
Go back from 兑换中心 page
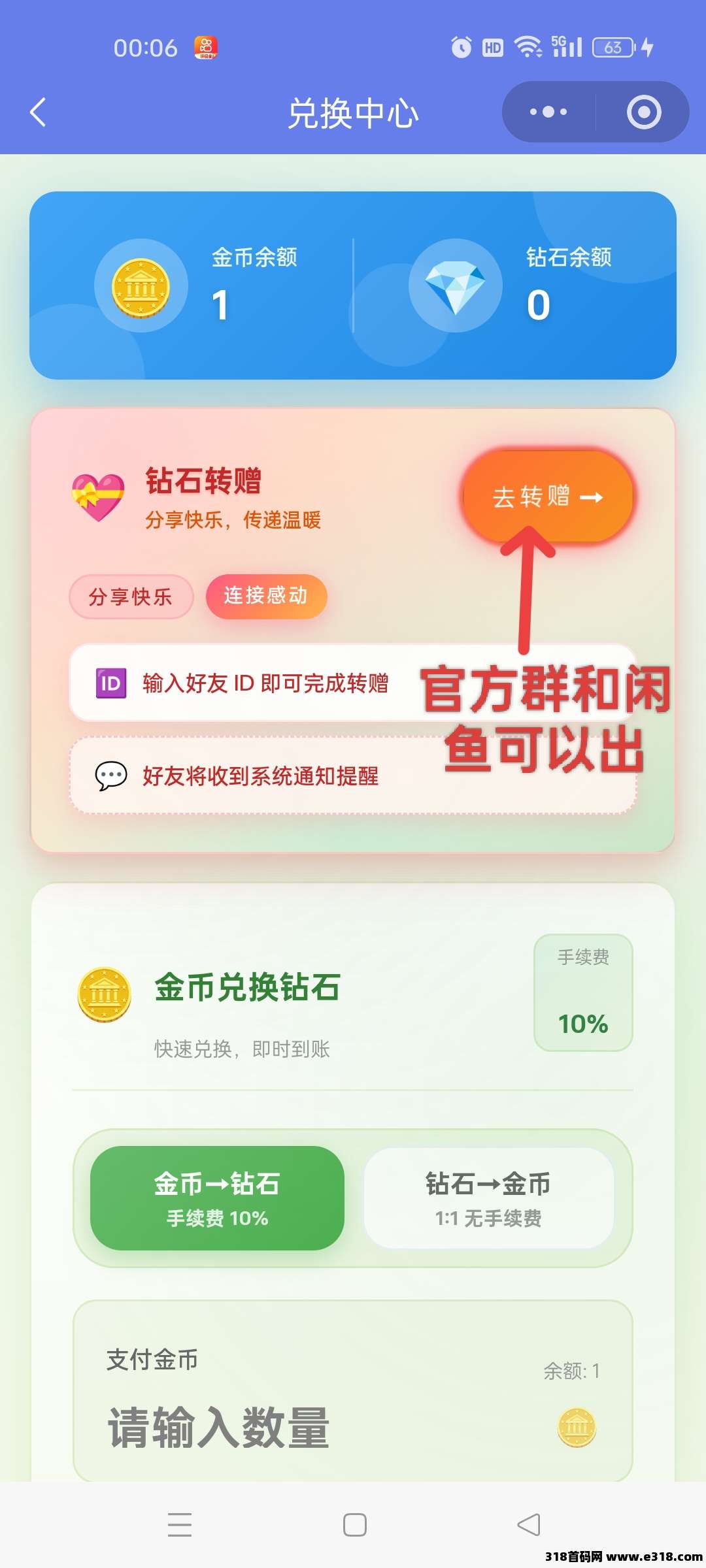pos(39,112)
